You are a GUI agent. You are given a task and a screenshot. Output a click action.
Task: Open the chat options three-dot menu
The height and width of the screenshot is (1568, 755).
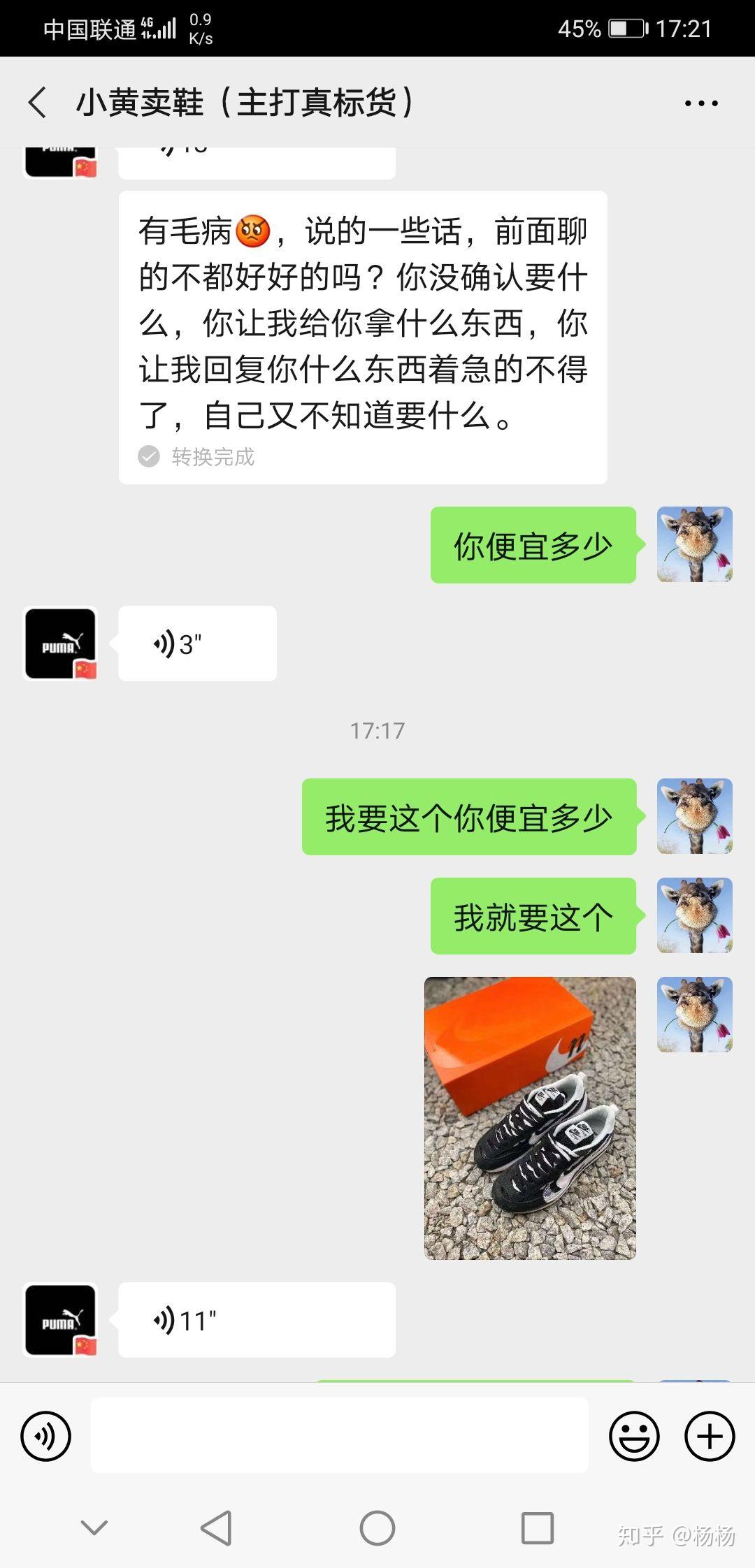pos(700,103)
